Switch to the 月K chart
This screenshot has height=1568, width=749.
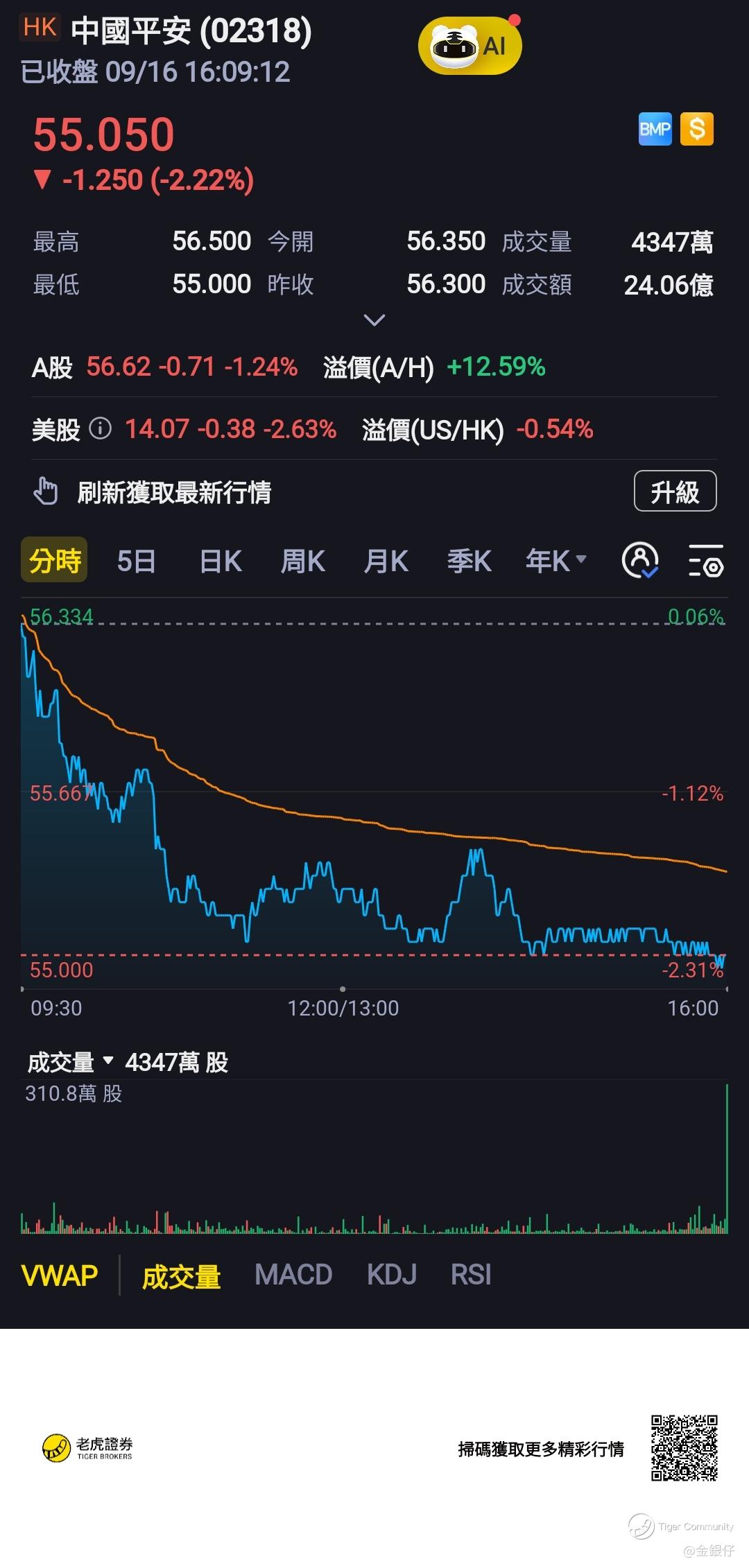point(386,561)
